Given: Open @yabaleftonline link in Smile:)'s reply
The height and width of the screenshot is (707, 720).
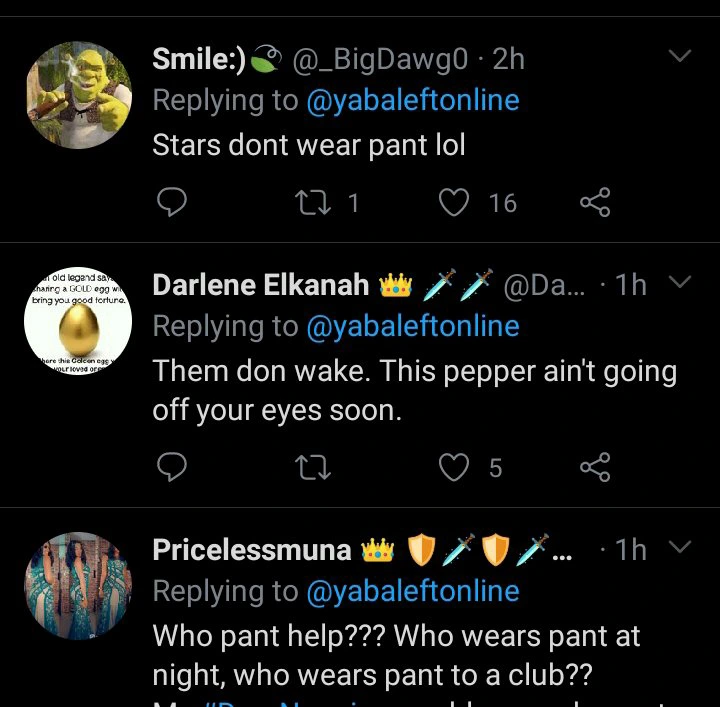Looking at the screenshot, I should [x=414, y=100].
